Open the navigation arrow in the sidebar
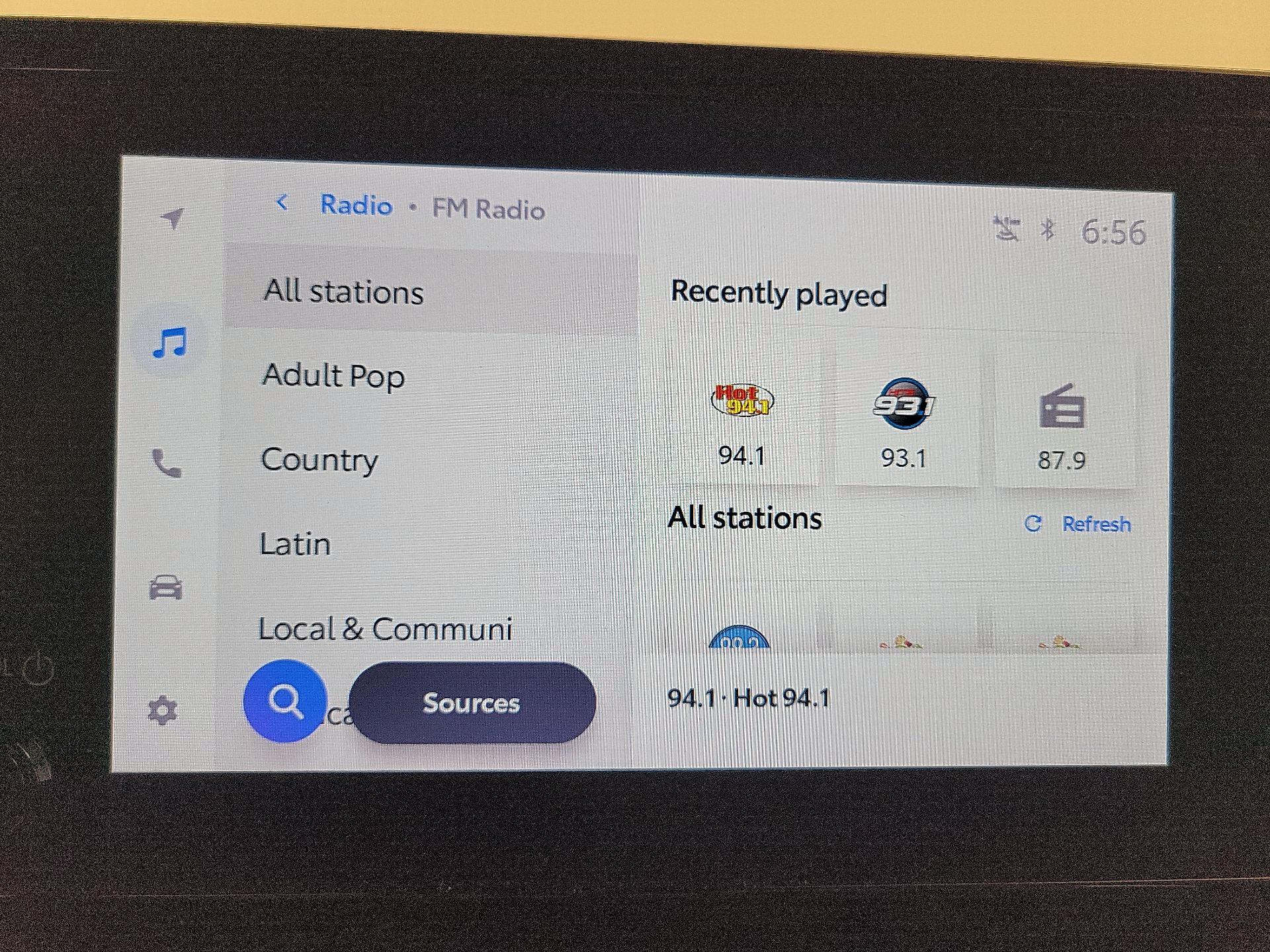Viewport: 1270px width, 952px height. coord(173,218)
